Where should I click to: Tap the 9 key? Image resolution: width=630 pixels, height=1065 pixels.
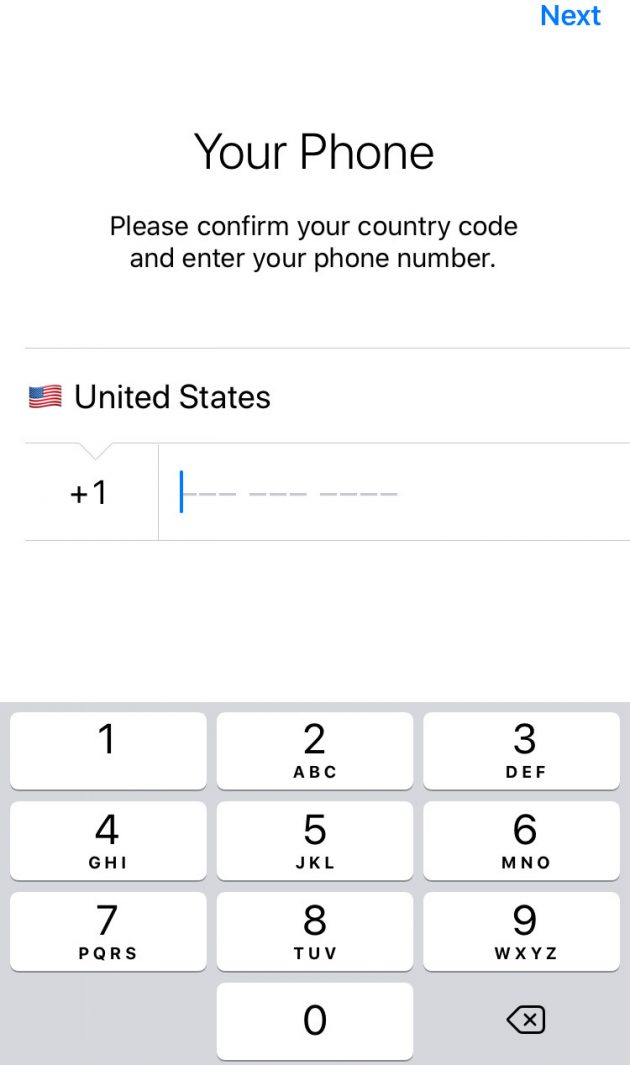[523, 930]
